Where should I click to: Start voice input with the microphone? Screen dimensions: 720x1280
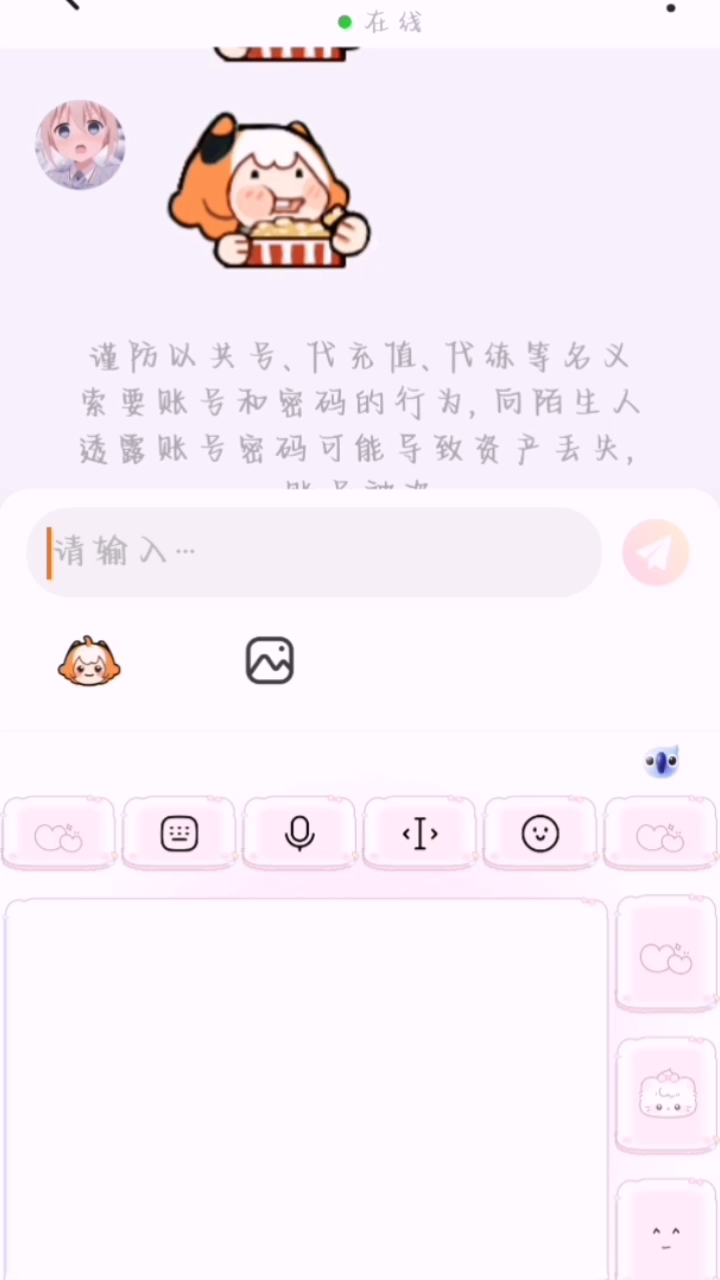click(299, 833)
